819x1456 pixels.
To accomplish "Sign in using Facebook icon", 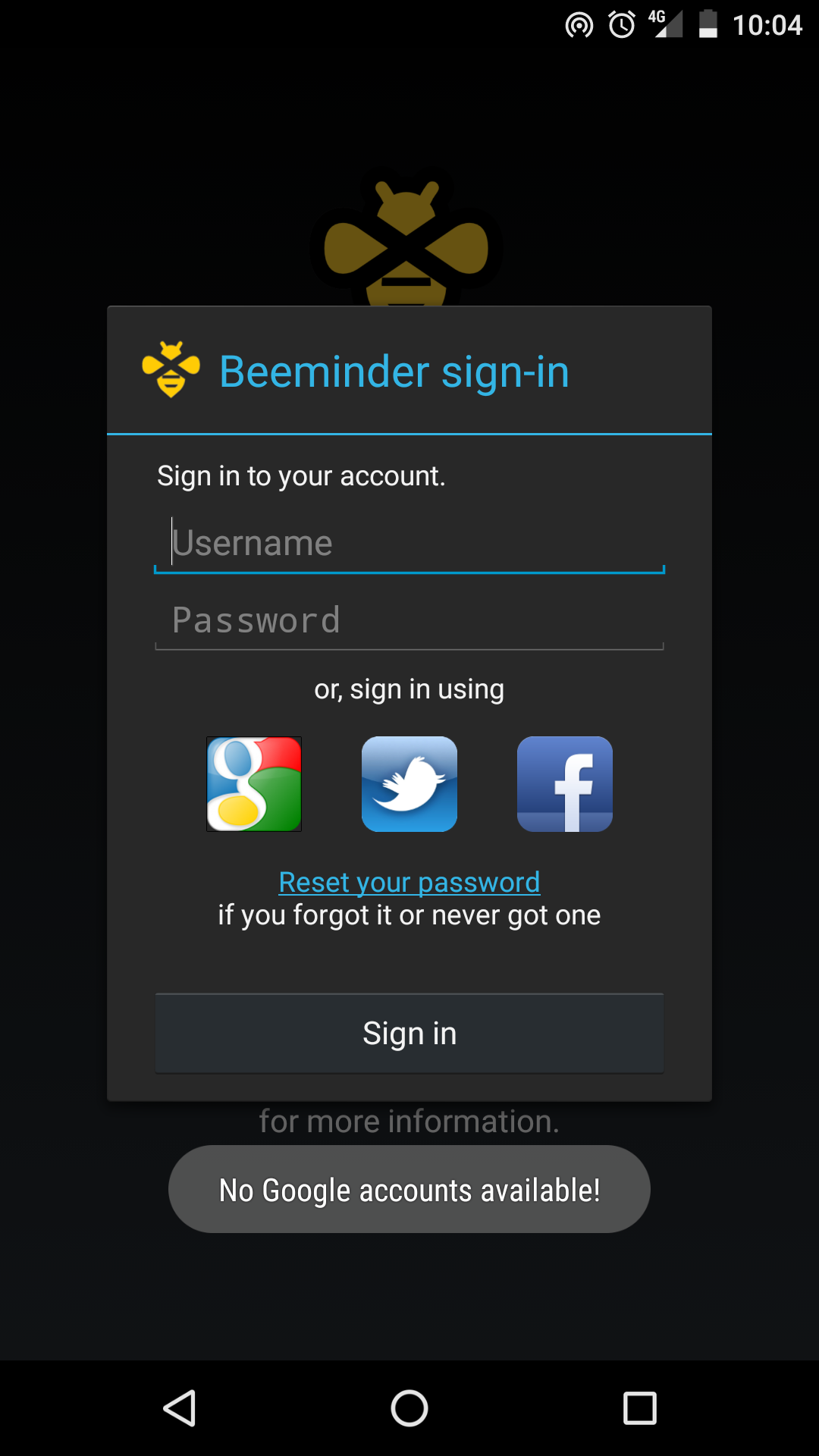I will coord(565,784).
